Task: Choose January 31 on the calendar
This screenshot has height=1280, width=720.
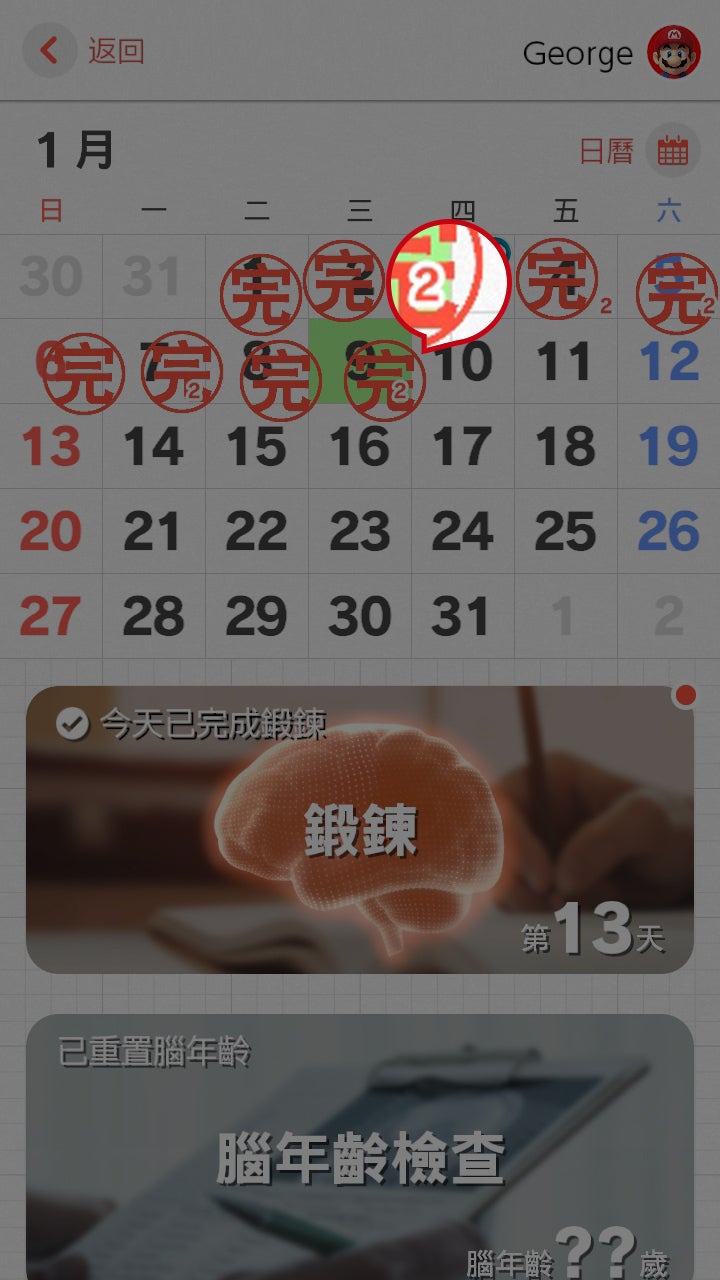Action: [x=463, y=617]
